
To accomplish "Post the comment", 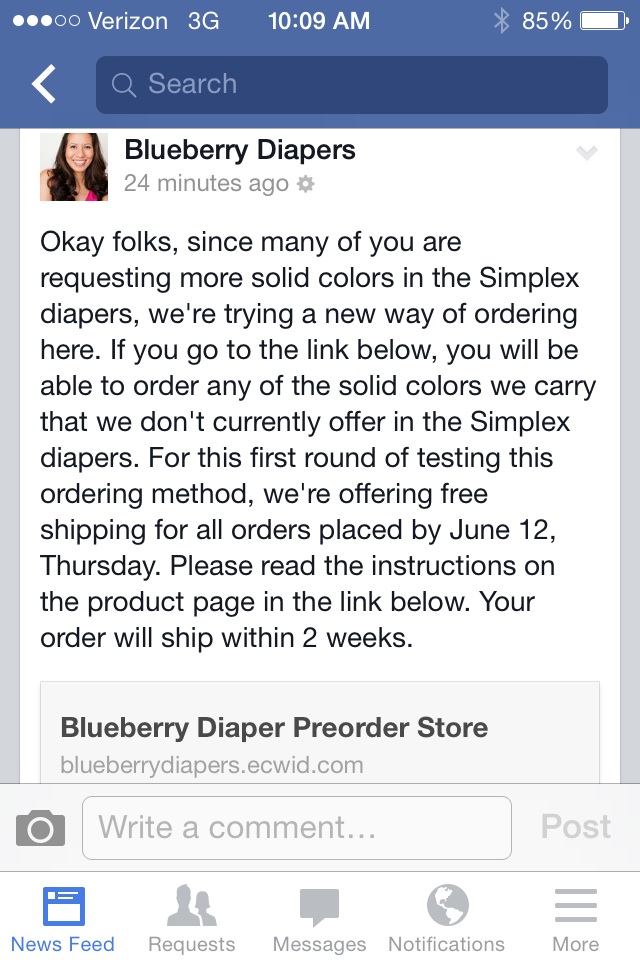I will coord(575,827).
